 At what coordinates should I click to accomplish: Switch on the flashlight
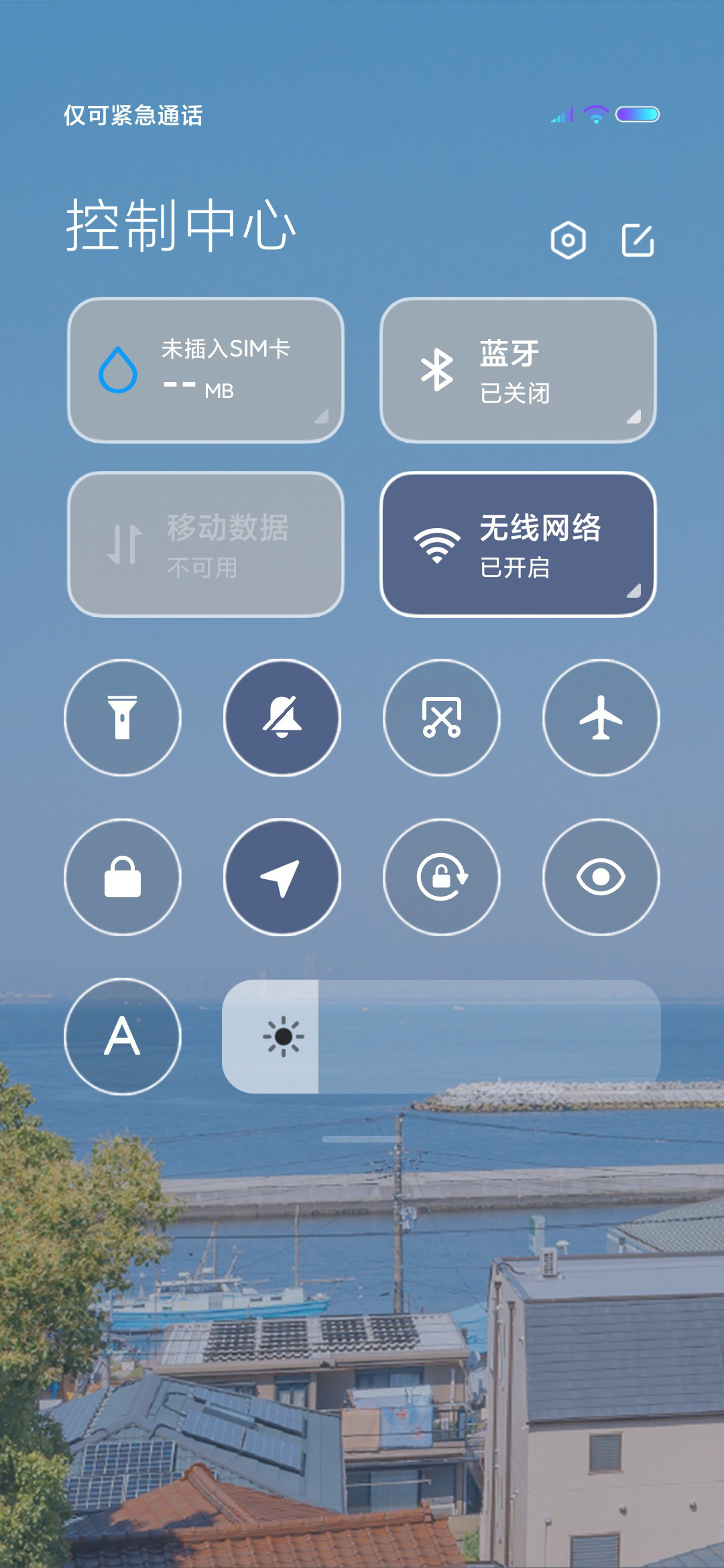[x=123, y=718]
